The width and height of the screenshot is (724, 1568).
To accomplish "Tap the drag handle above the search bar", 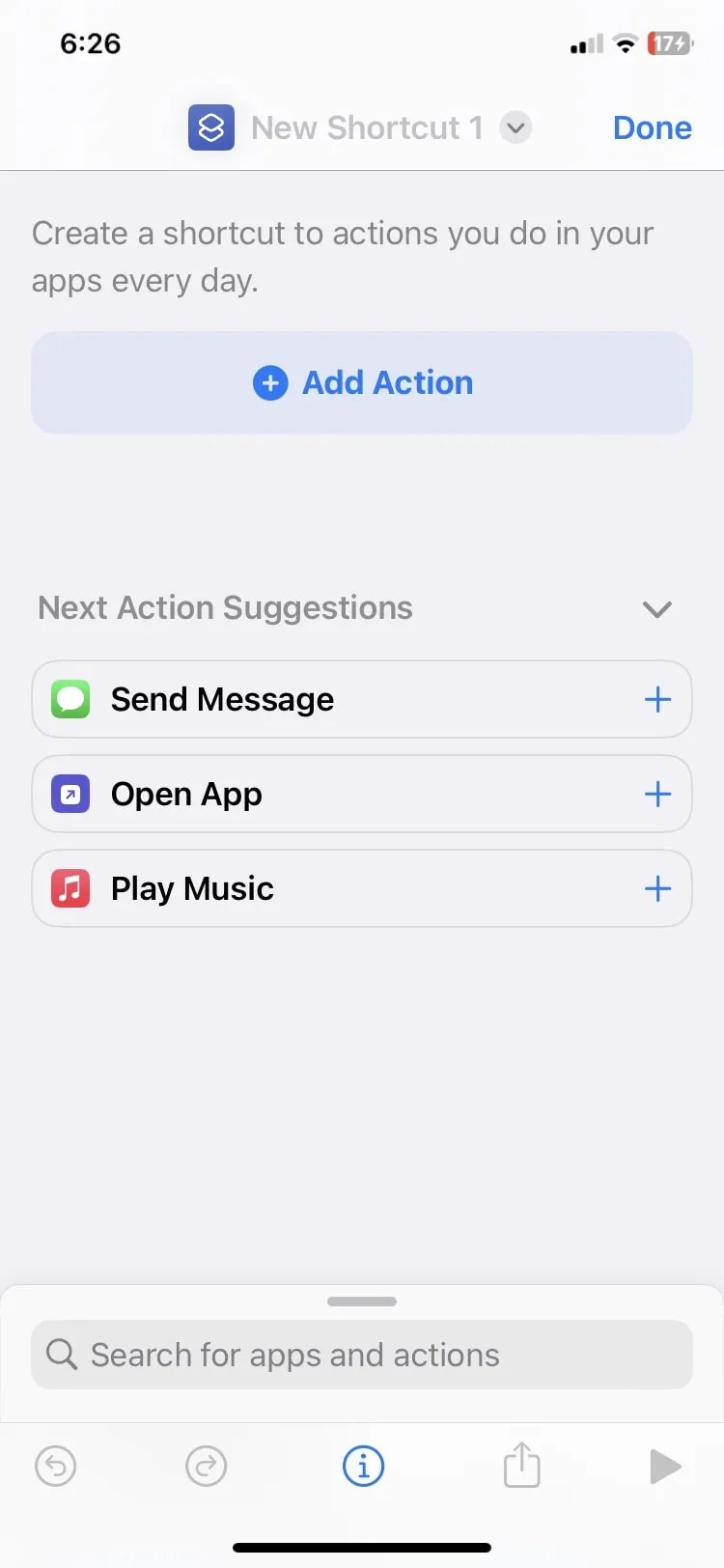I will pyautogui.click(x=362, y=1301).
